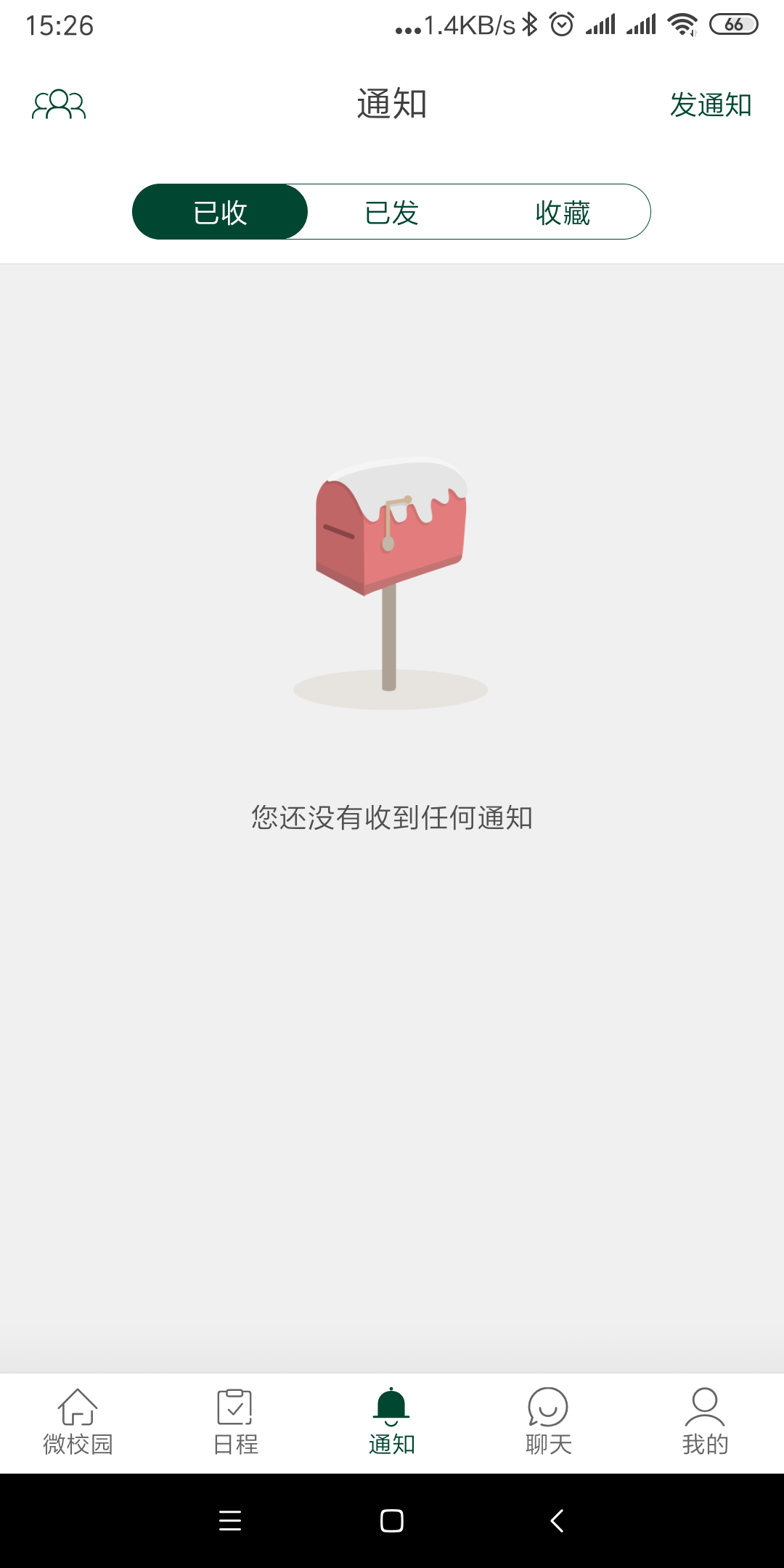The width and height of the screenshot is (784, 1568).
Task: Tap the system back button
Action: (557, 1521)
